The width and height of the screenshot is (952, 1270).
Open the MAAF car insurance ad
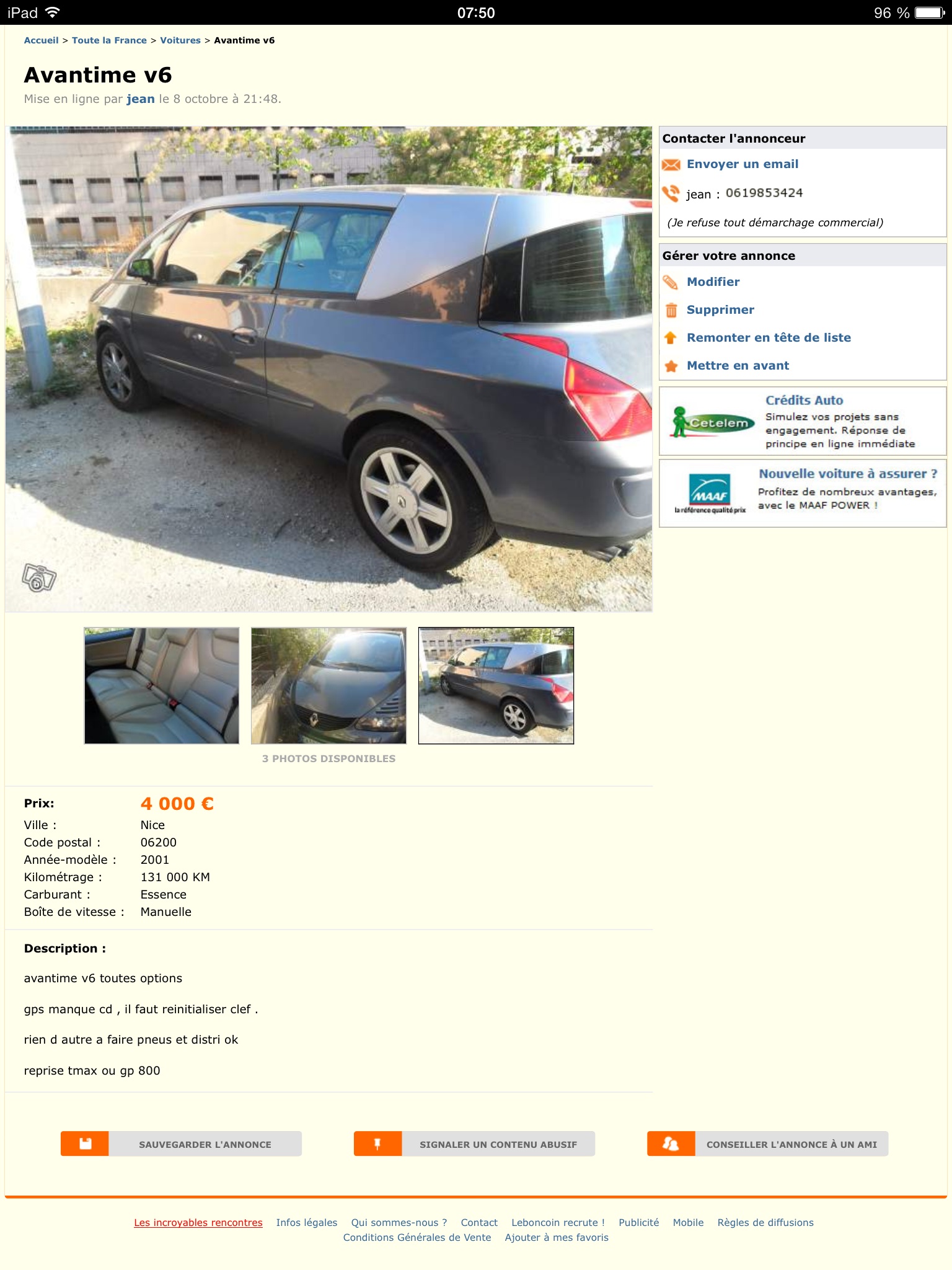click(803, 494)
